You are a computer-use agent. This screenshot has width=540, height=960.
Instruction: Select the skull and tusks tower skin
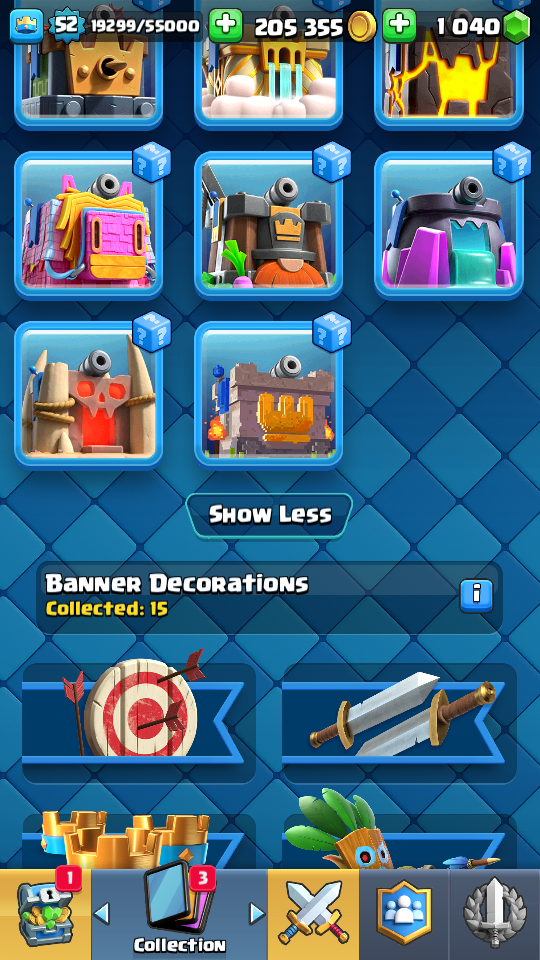pos(89,395)
